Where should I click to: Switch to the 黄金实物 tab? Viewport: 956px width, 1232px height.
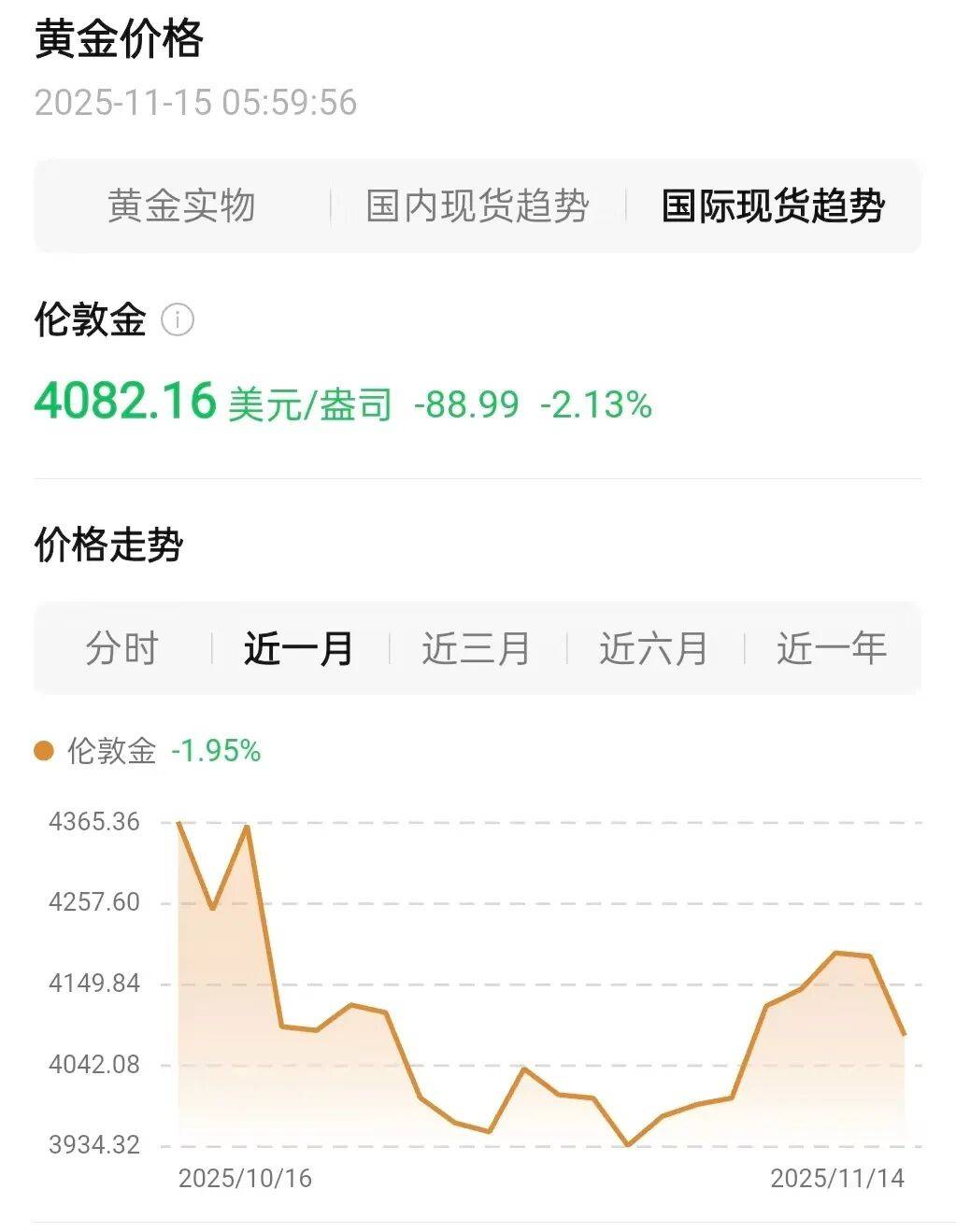pyautogui.click(x=181, y=205)
